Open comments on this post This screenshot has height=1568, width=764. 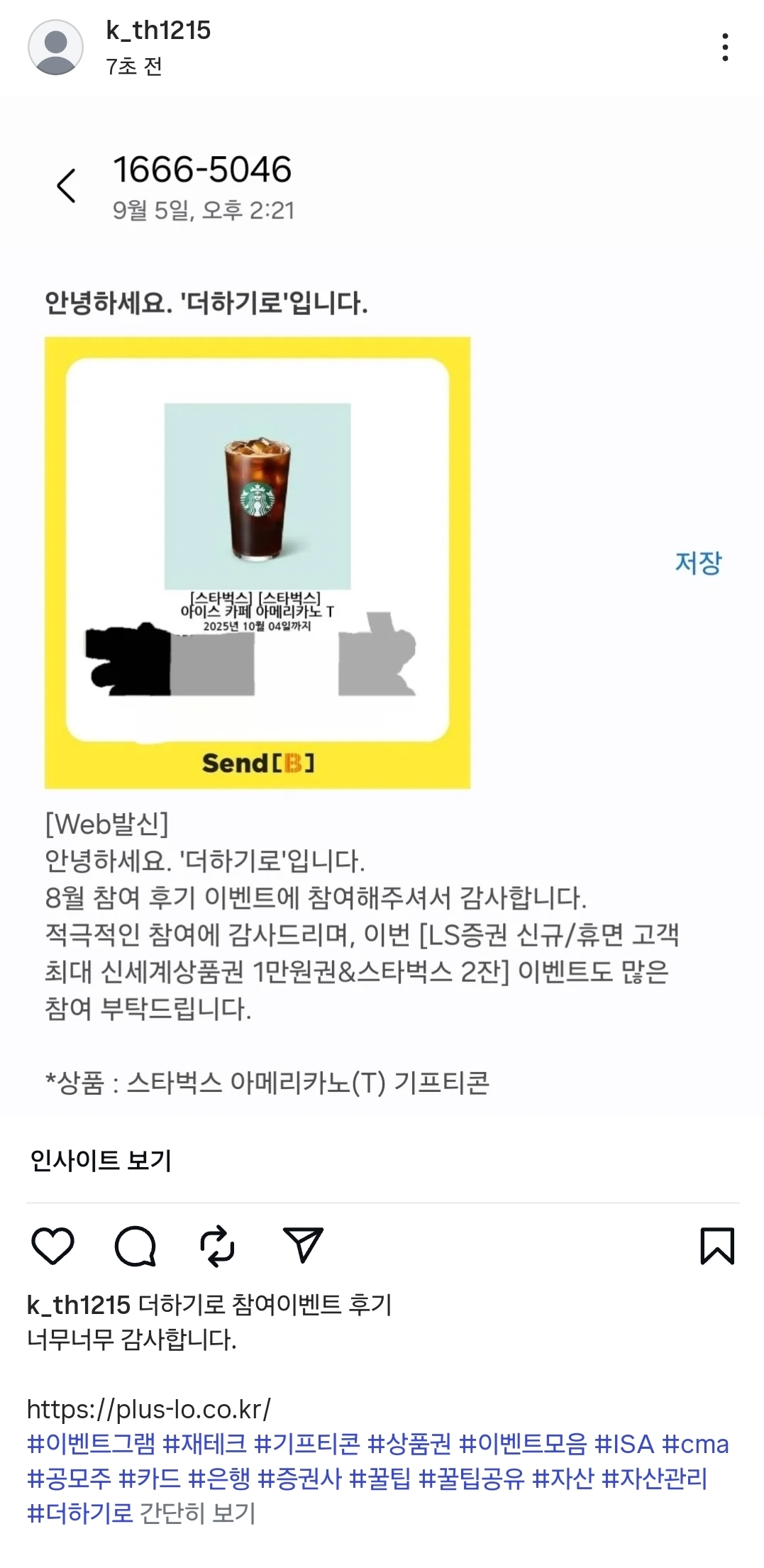point(135,1245)
